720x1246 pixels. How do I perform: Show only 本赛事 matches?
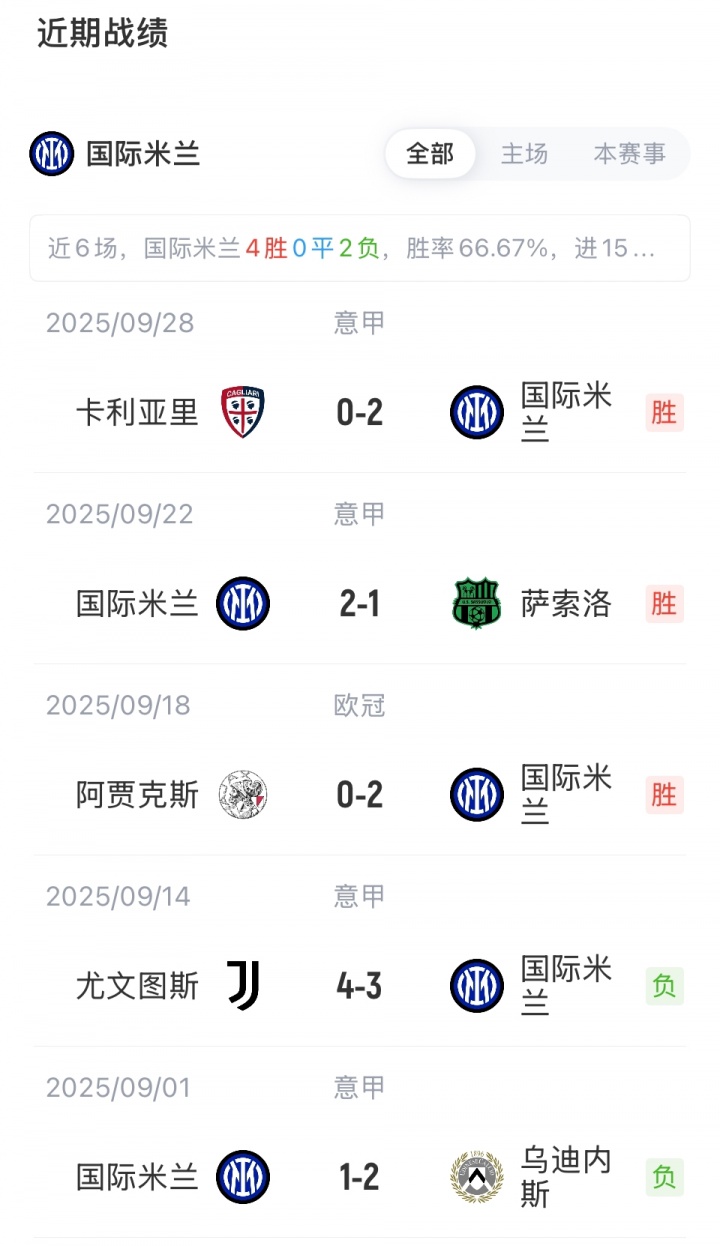[x=629, y=154]
